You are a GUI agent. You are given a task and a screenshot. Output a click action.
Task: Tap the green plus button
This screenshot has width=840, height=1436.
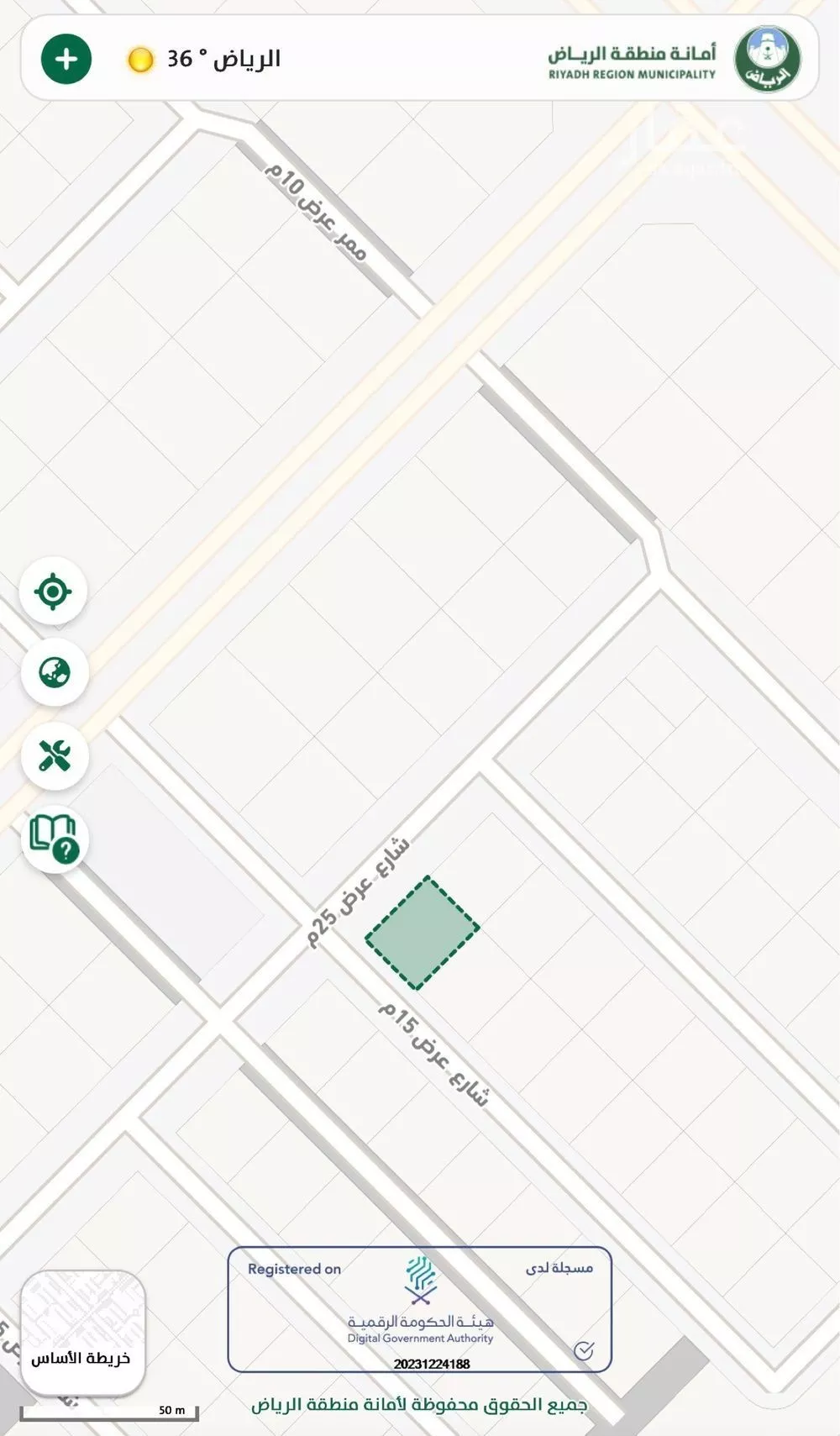(66, 59)
